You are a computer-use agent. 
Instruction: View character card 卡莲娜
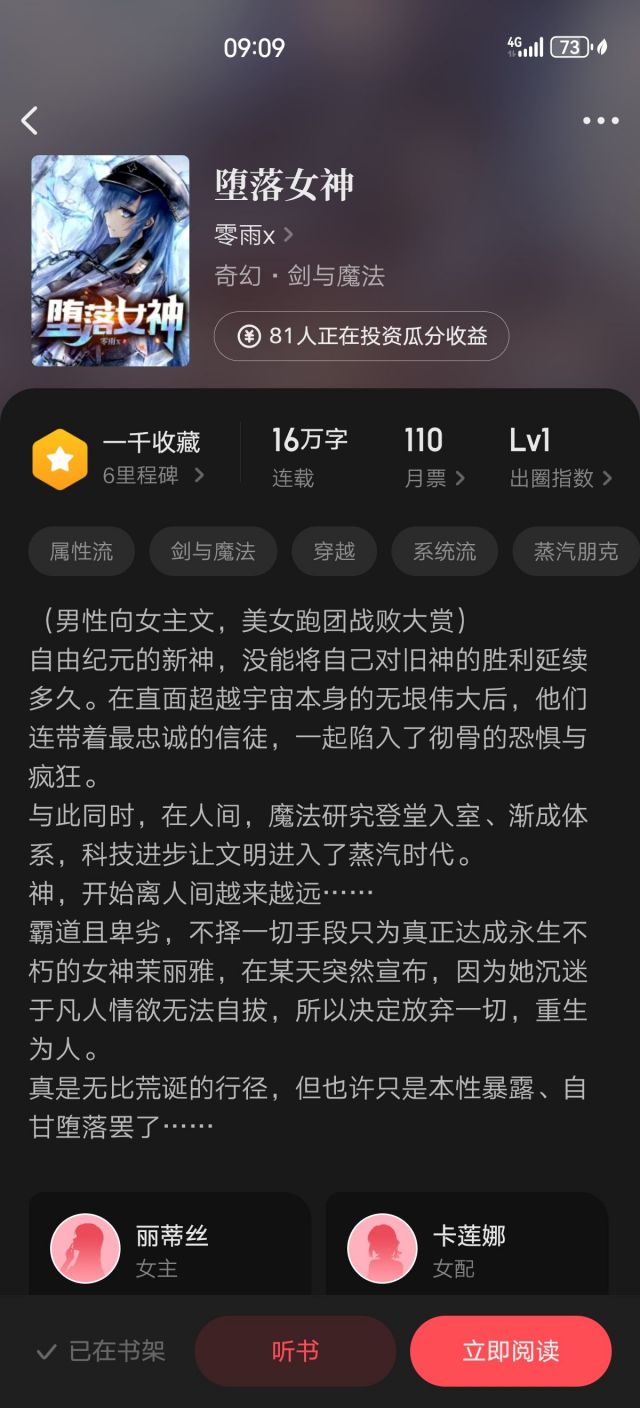pos(467,1248)
